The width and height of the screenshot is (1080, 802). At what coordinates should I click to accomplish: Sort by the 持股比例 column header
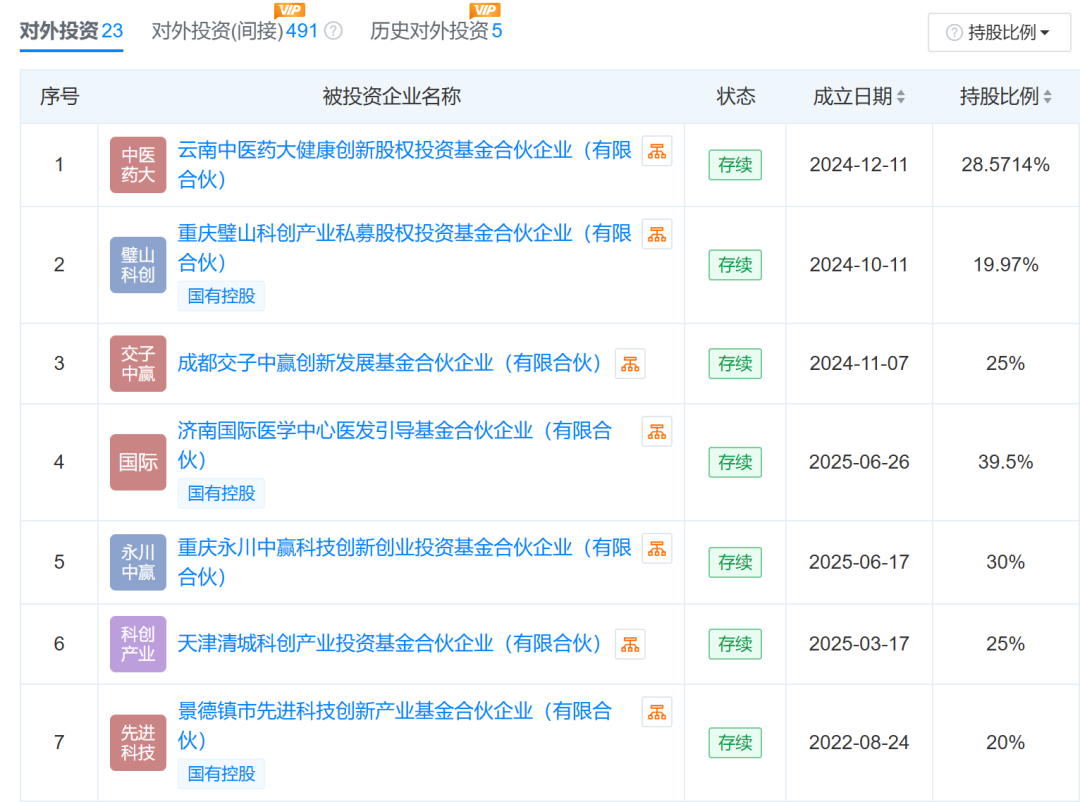click(x=1005, y=97)
